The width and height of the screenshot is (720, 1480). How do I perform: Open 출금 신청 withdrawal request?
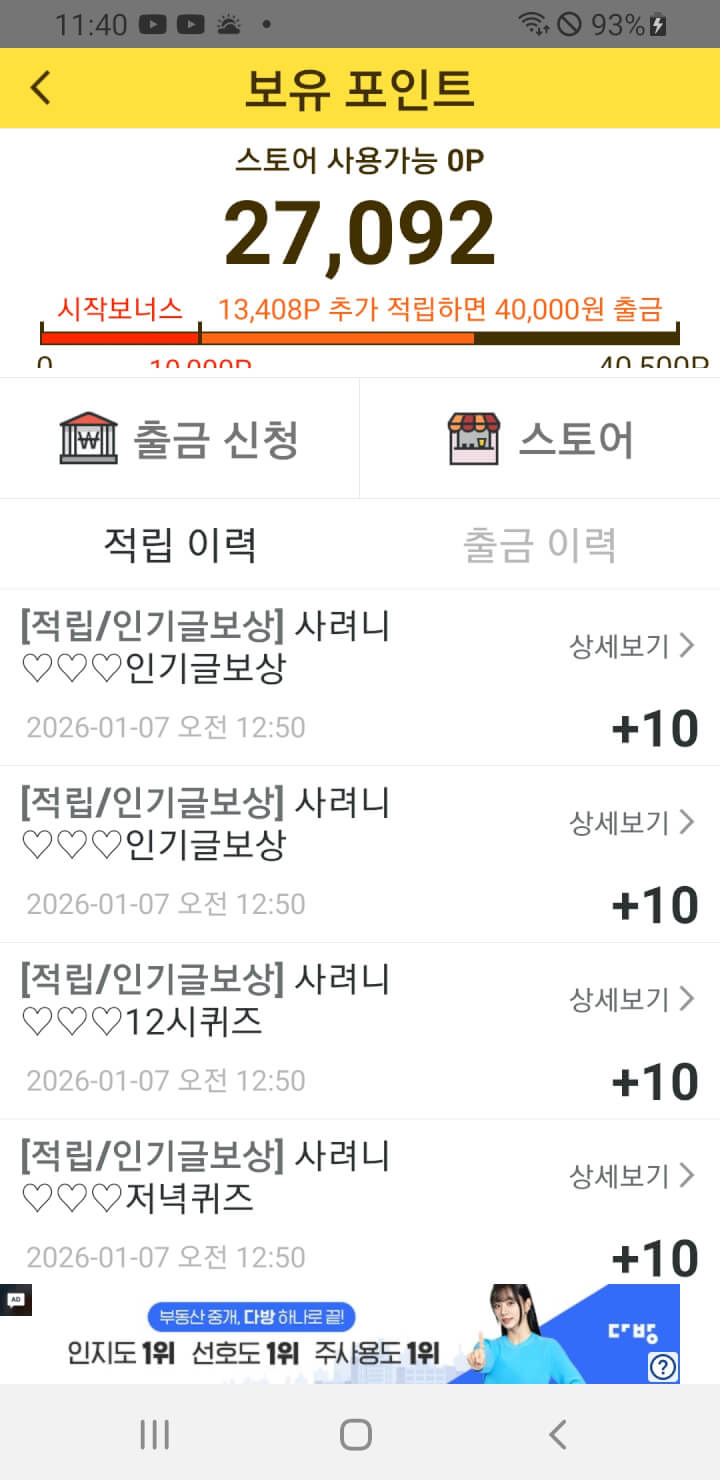pyautogui.click(x=180, y=438)
